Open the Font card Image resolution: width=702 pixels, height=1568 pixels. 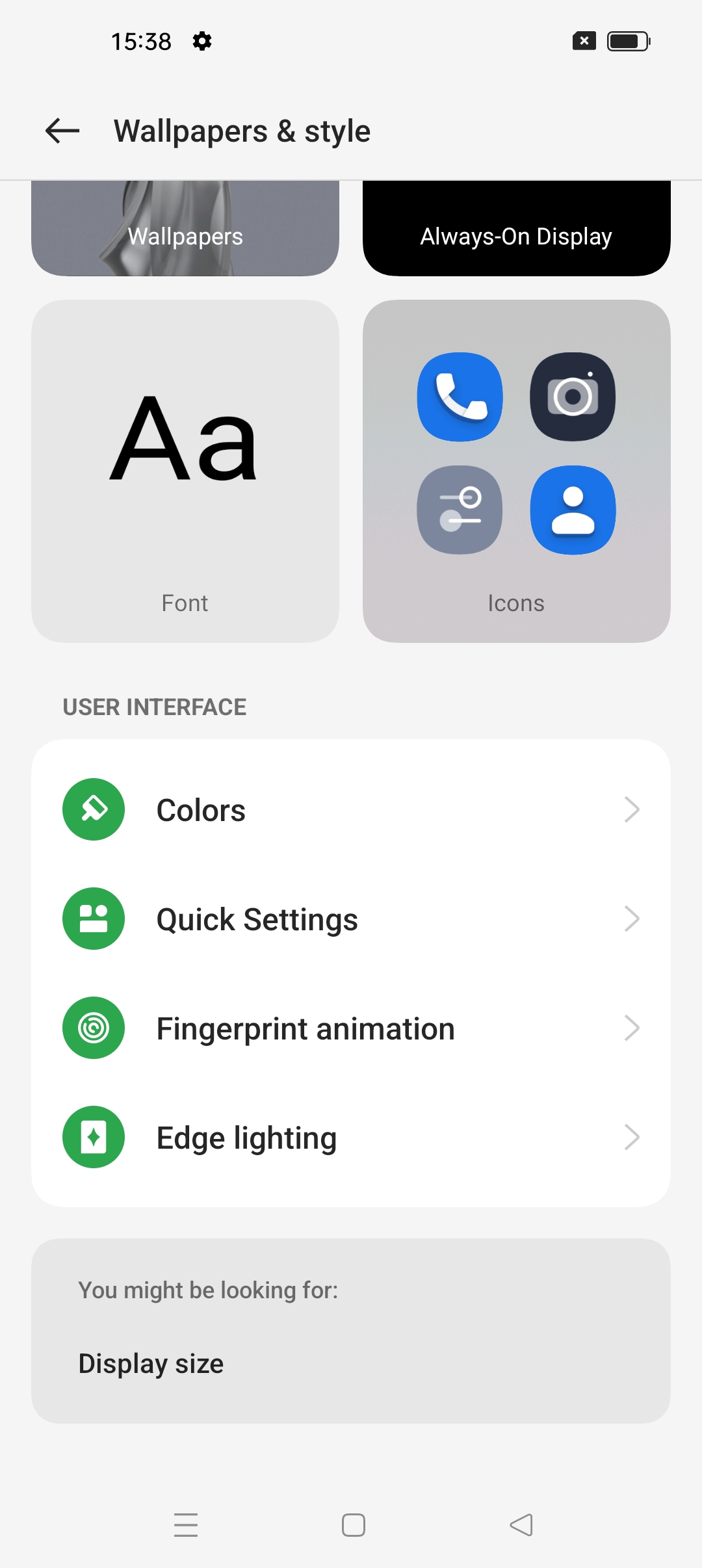tap(185, 471)
